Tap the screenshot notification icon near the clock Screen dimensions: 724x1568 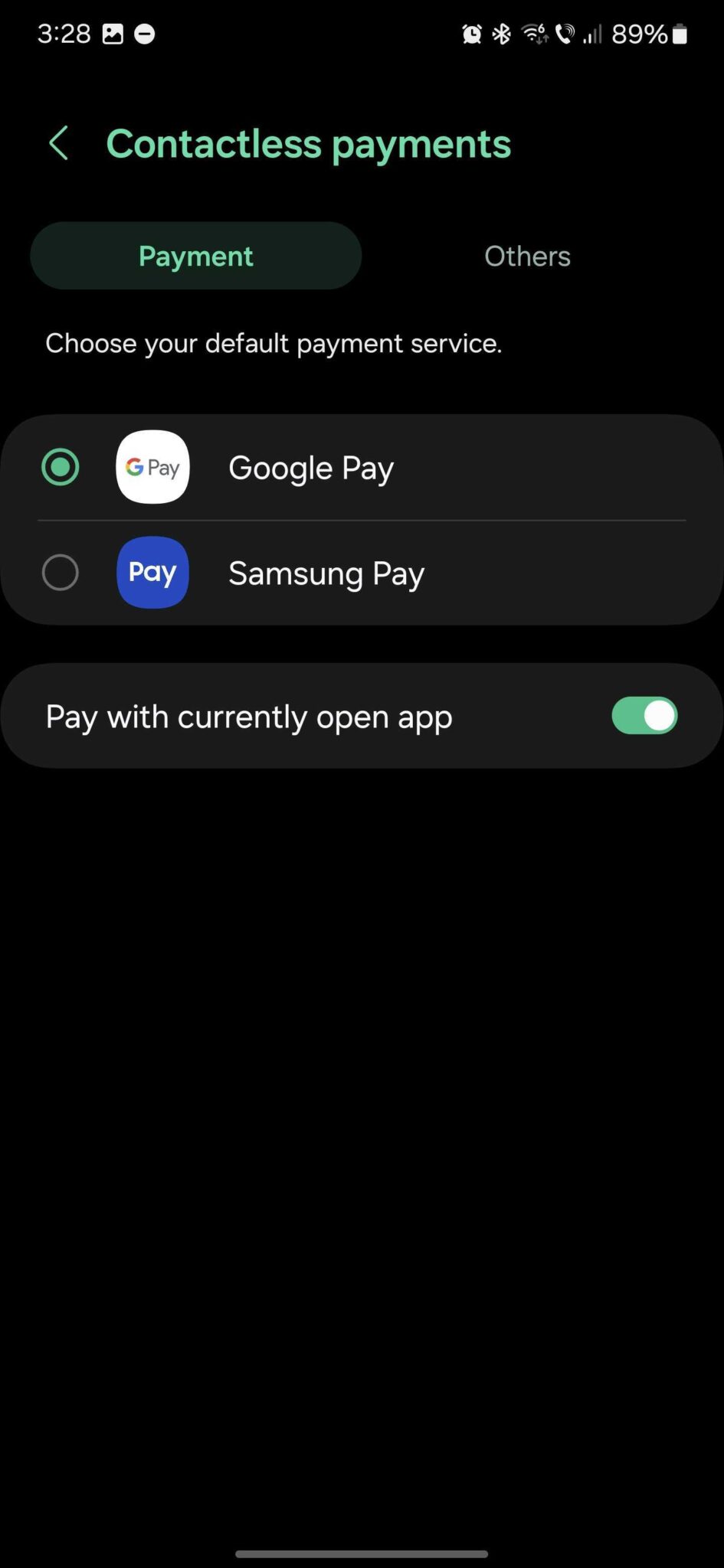(x=113, y=33)
